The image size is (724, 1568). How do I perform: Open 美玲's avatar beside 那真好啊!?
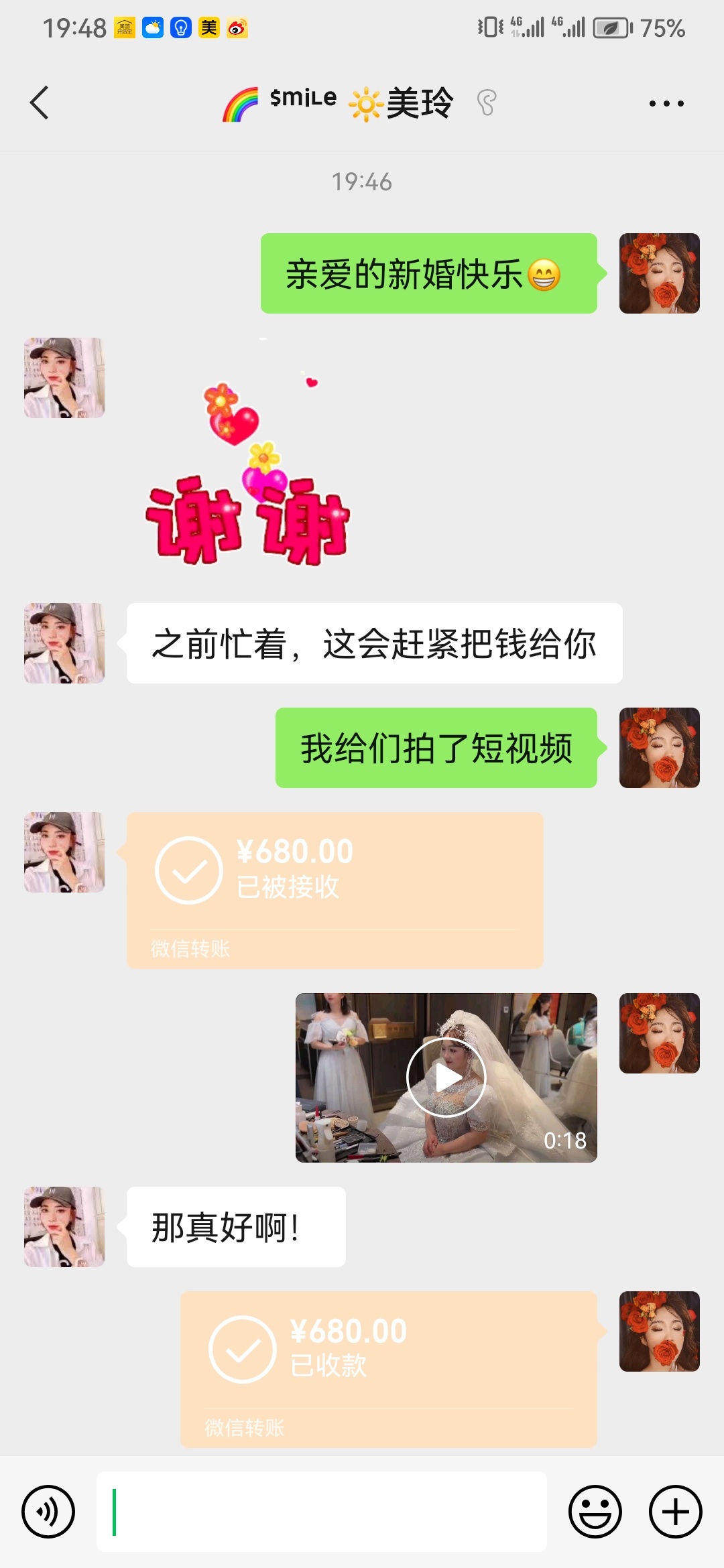[64, 1227]
